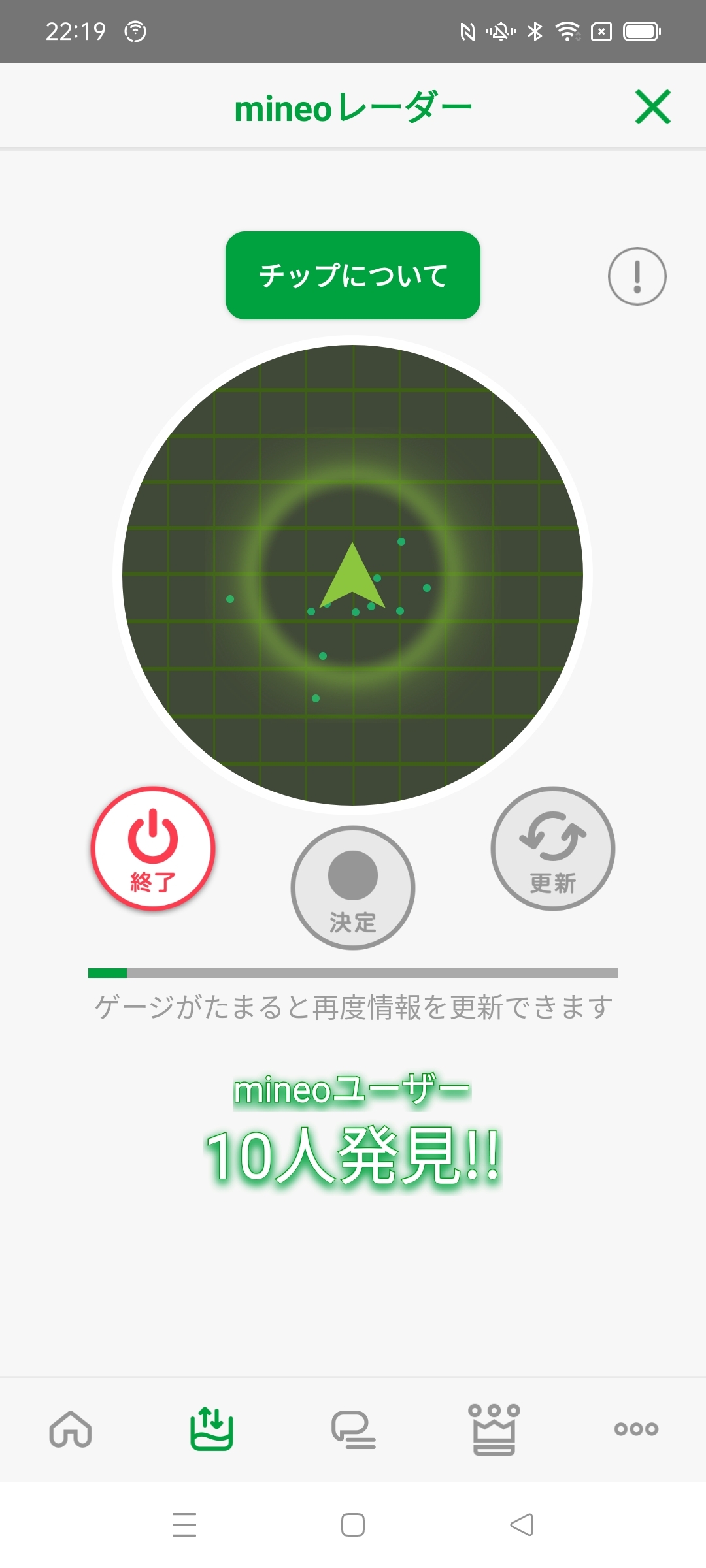Open the more options tab
Image resolution: width=706 pixels, height=1568 pixels.
[x=635, y=1429]
